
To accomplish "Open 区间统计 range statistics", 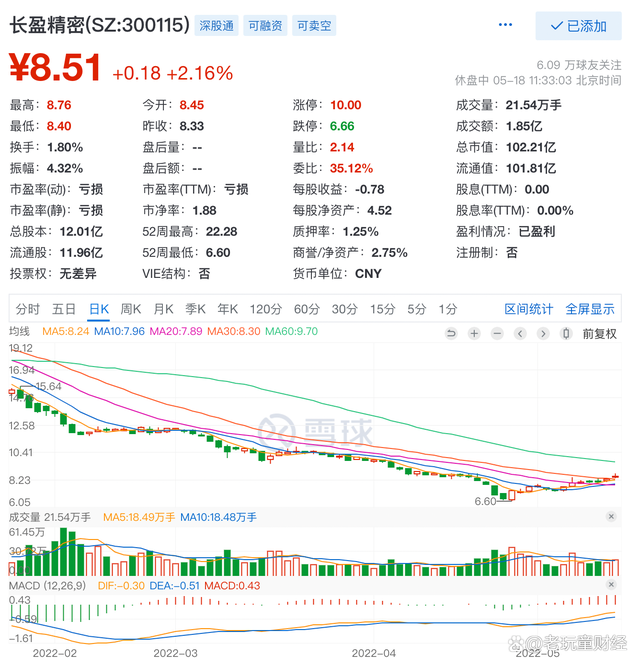I will [528, 309].
